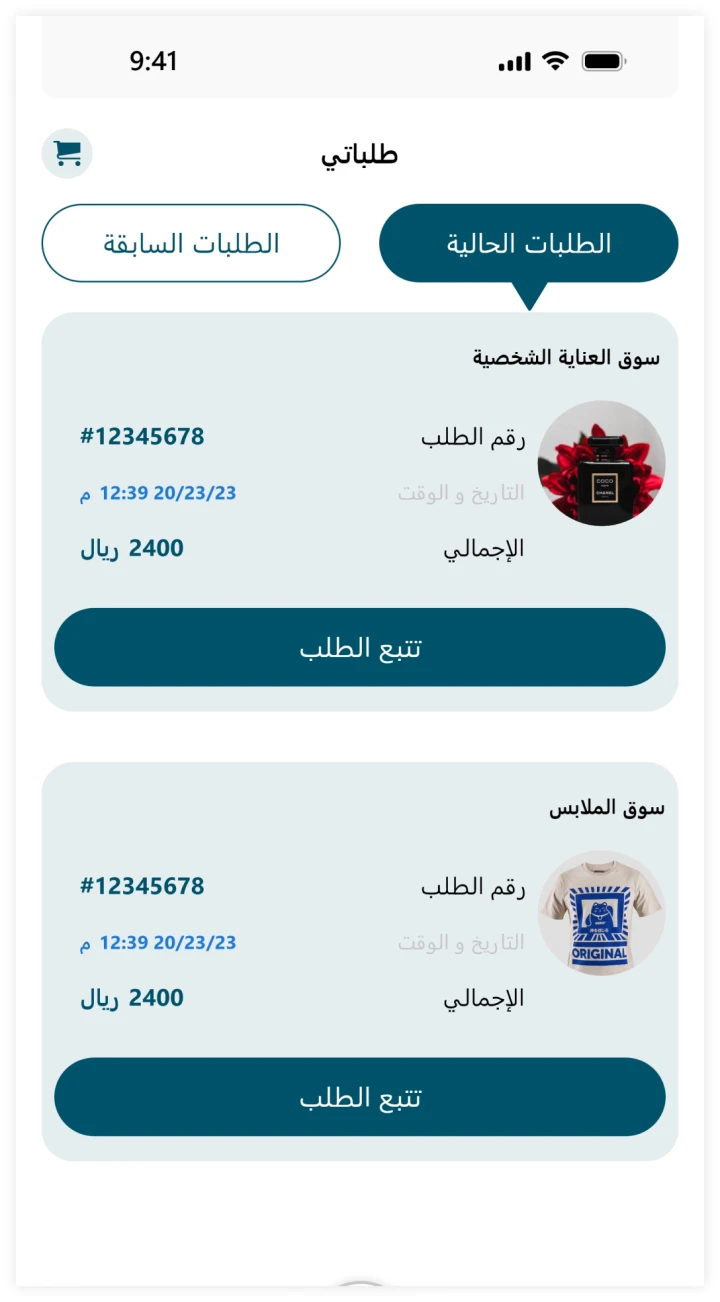The height and width of the screenshot is (1302, 720).
Task: Tap تتبع الطلب for سوق الملابس
Action: click(x=359, y=1097)
